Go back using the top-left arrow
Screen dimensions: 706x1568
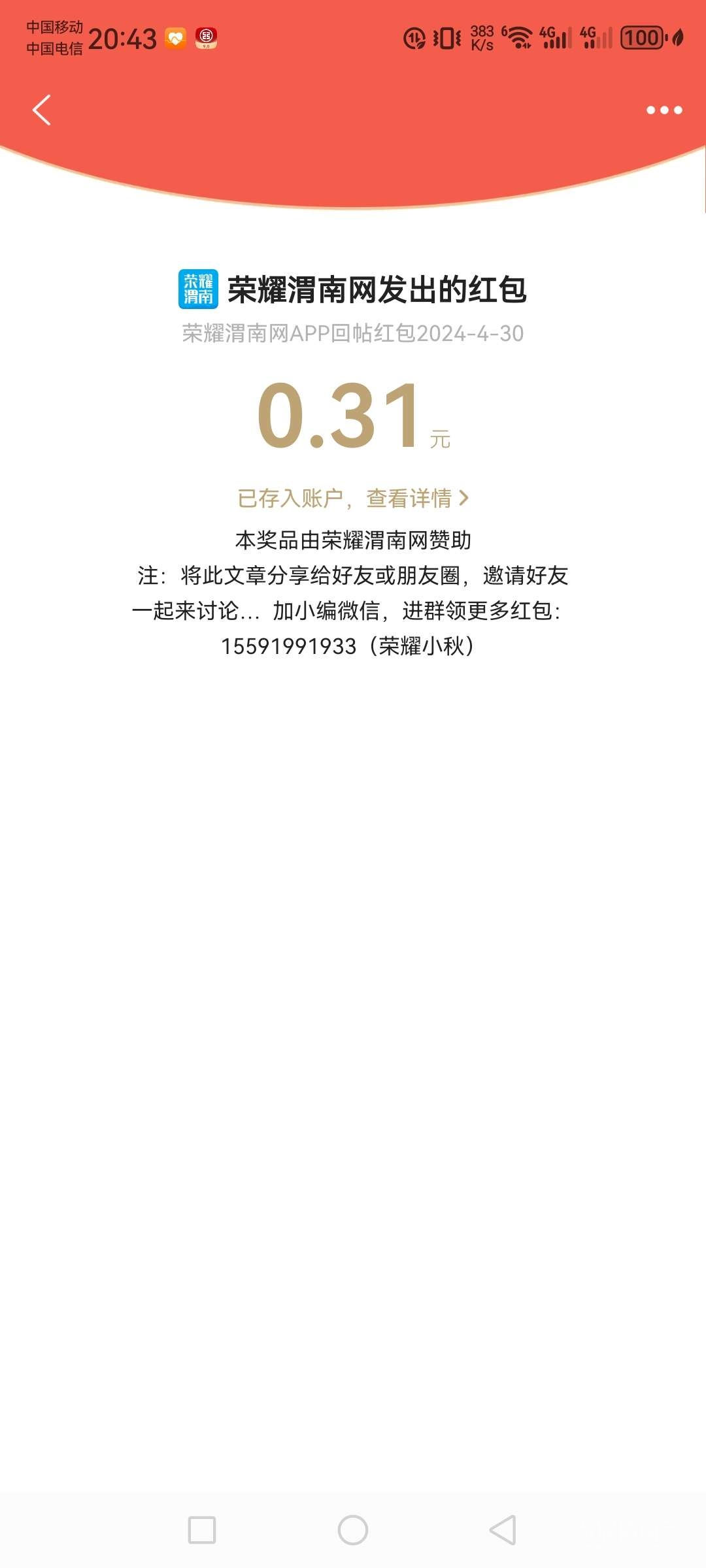point(42,110)
